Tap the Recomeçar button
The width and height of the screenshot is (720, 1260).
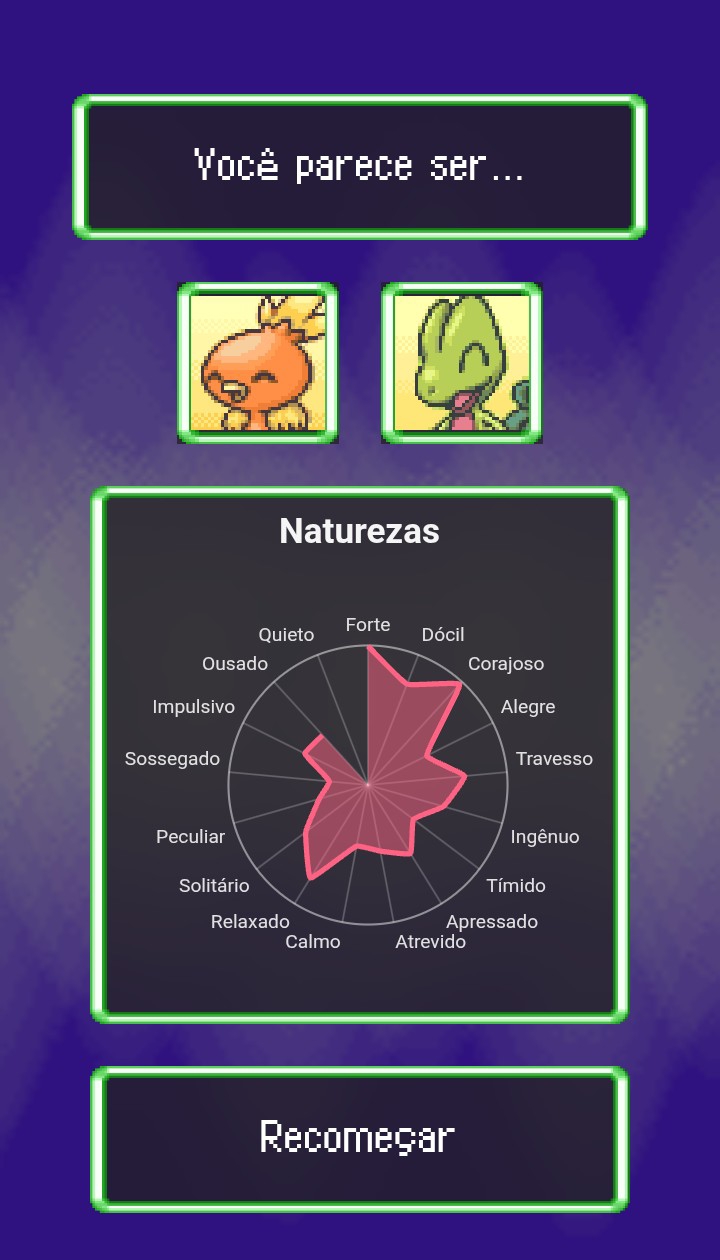click(x=360, y=1139)
